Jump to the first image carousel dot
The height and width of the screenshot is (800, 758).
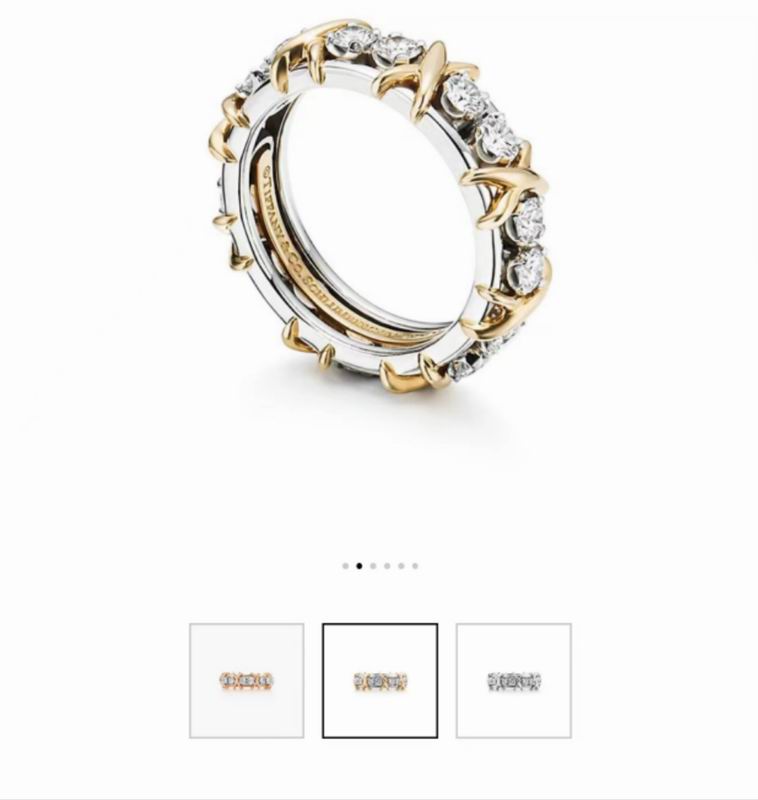coord(346,566)
